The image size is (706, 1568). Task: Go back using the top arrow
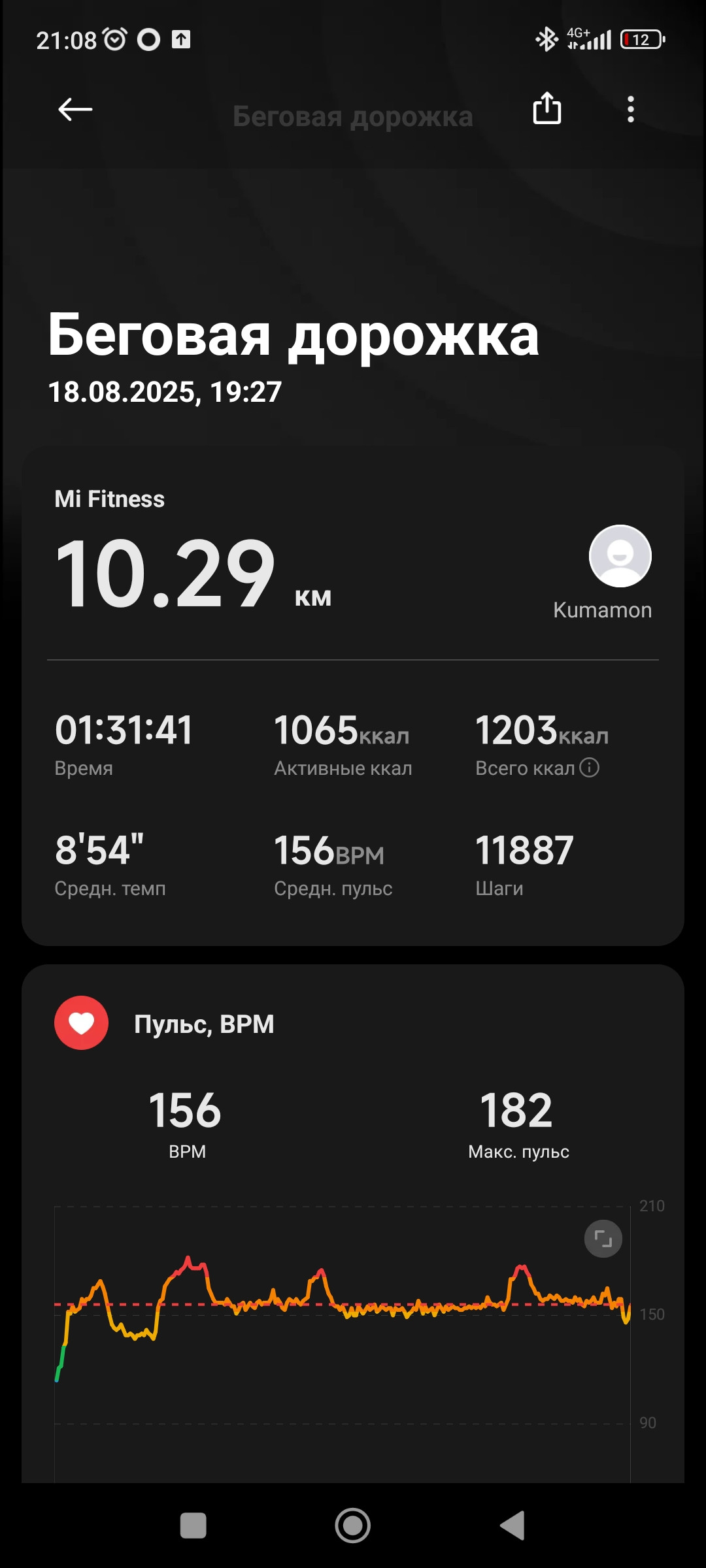[x=75, y=109]
